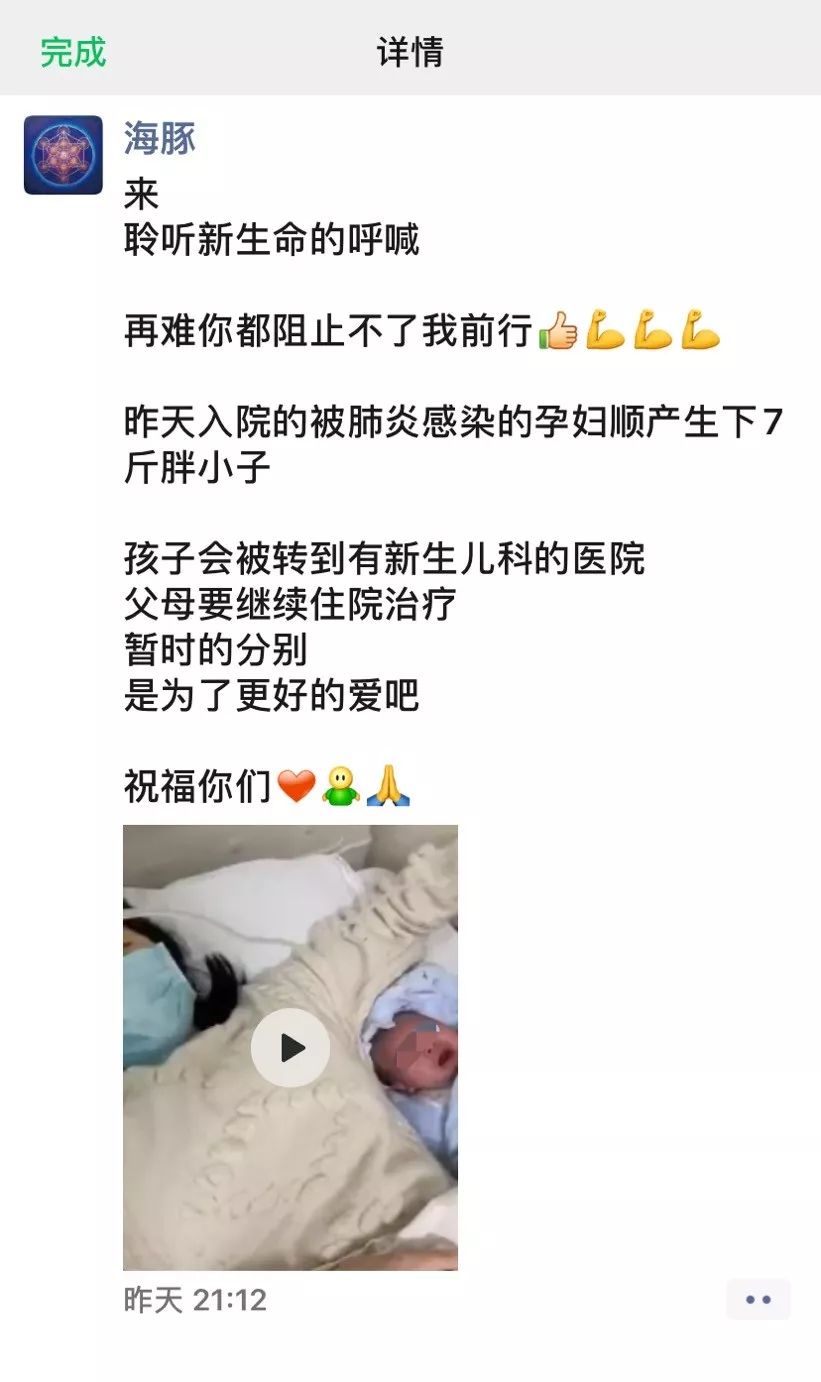Open the like and comment options button
821x1382 pixels.
tap(758, 1299)
